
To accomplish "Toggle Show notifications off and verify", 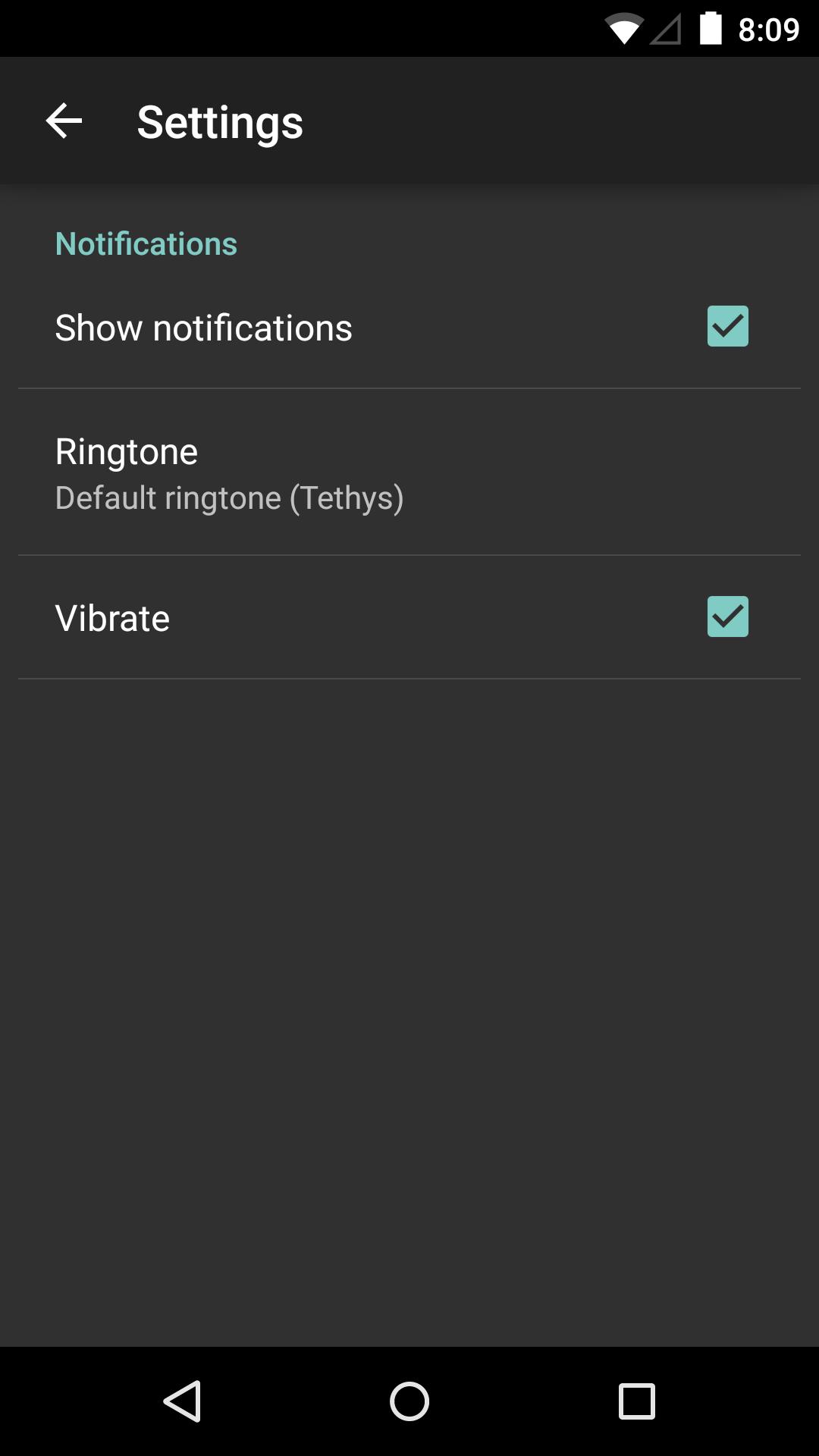I will point(727,326).
